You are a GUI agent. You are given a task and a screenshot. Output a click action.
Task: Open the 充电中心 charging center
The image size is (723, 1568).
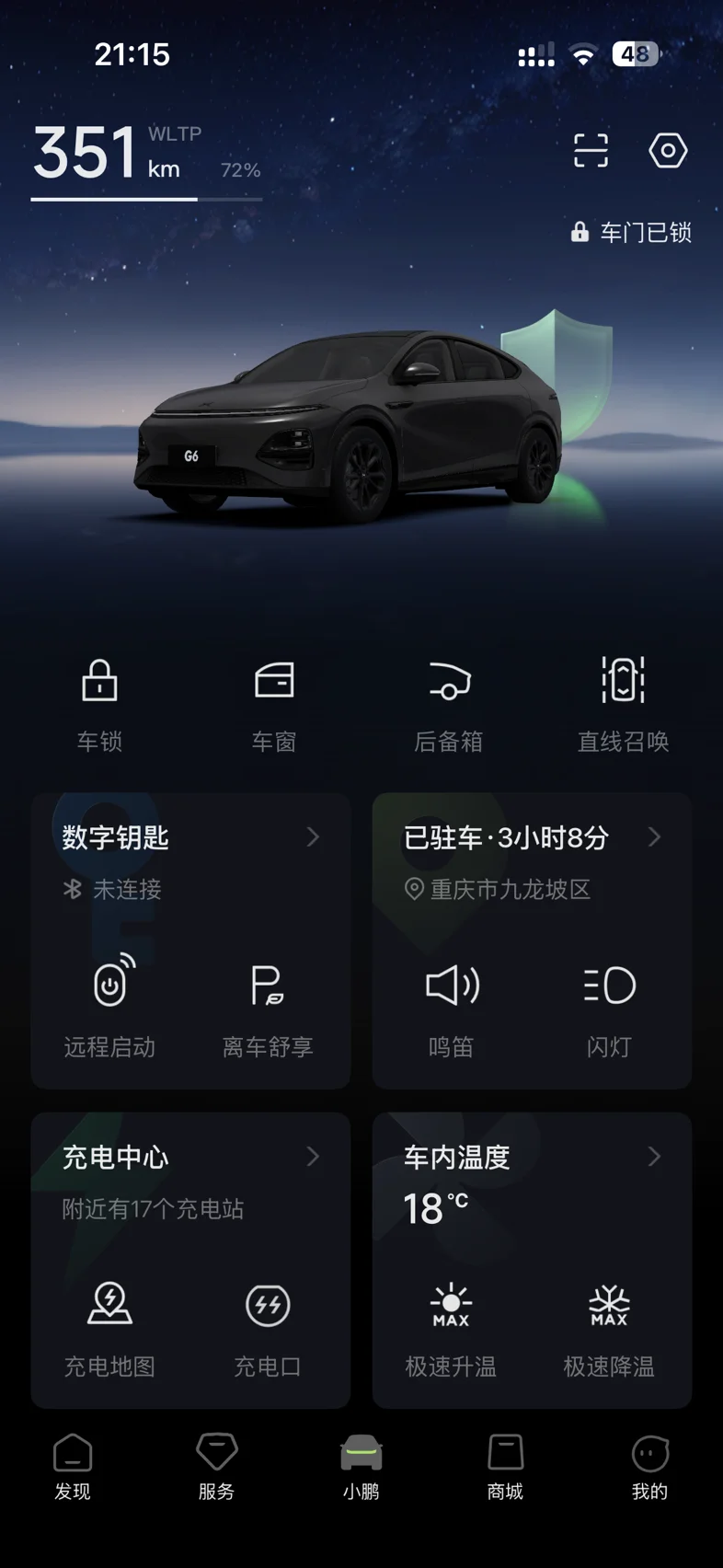191,1157
